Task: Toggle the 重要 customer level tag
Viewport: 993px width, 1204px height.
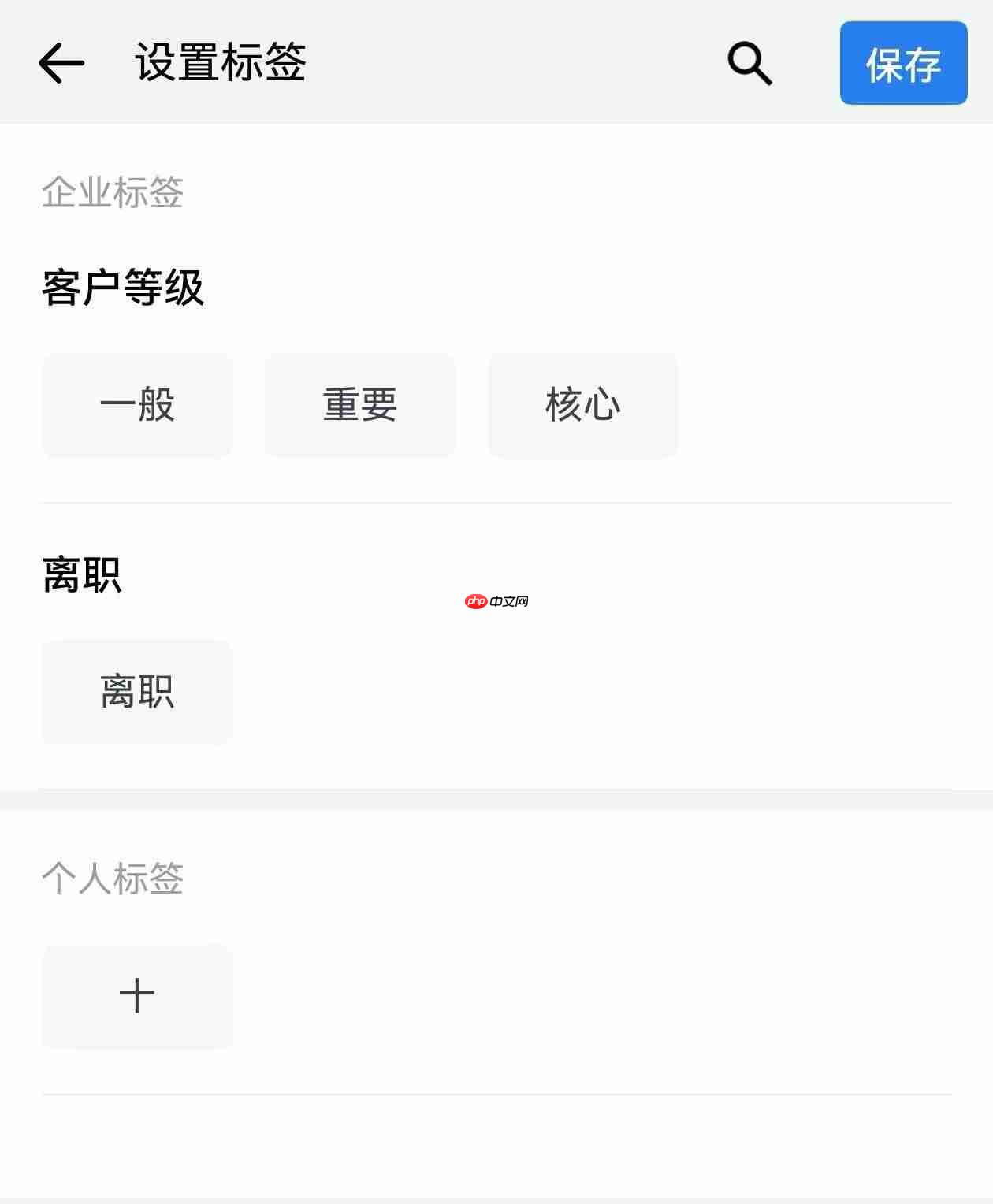Action: (x=359, y=405)
